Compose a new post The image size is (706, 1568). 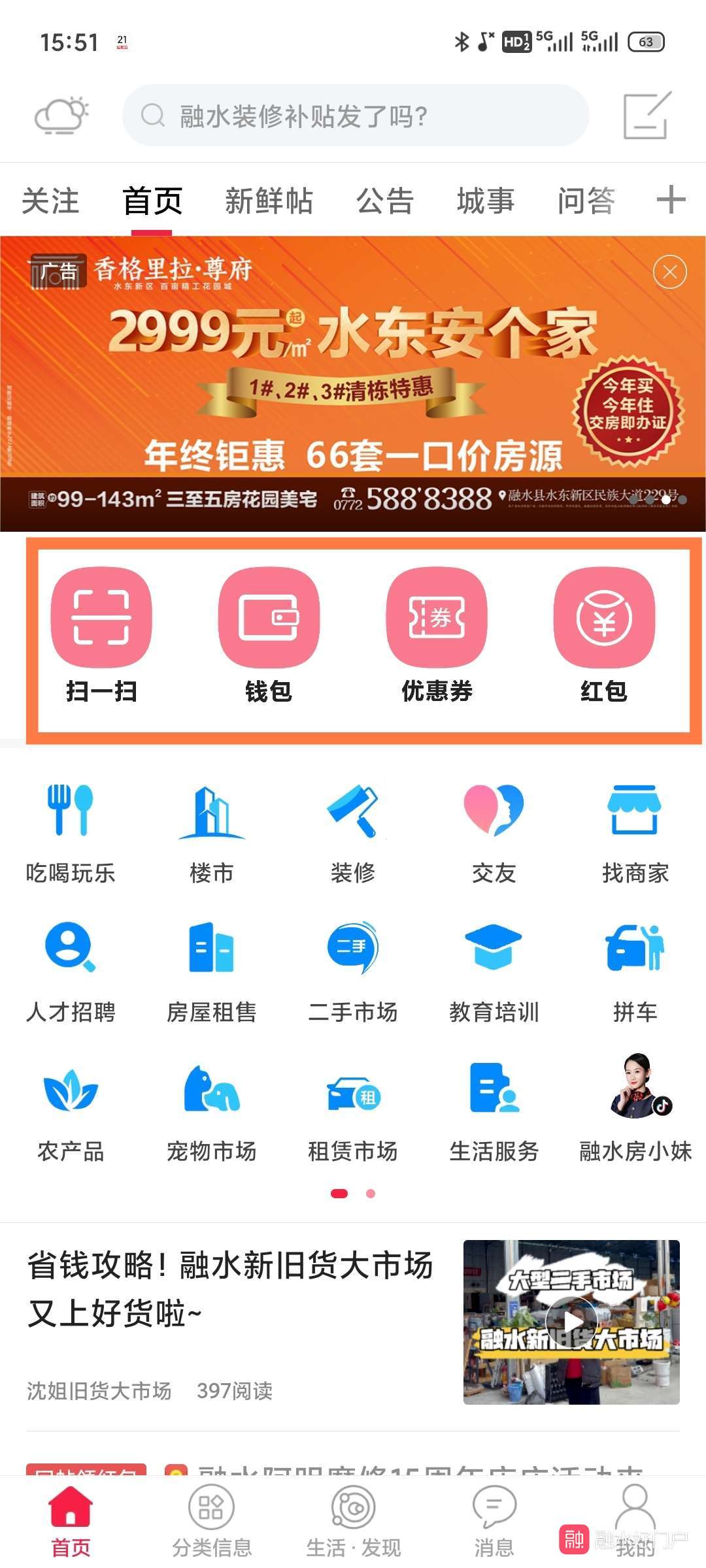tap(647, 116)
